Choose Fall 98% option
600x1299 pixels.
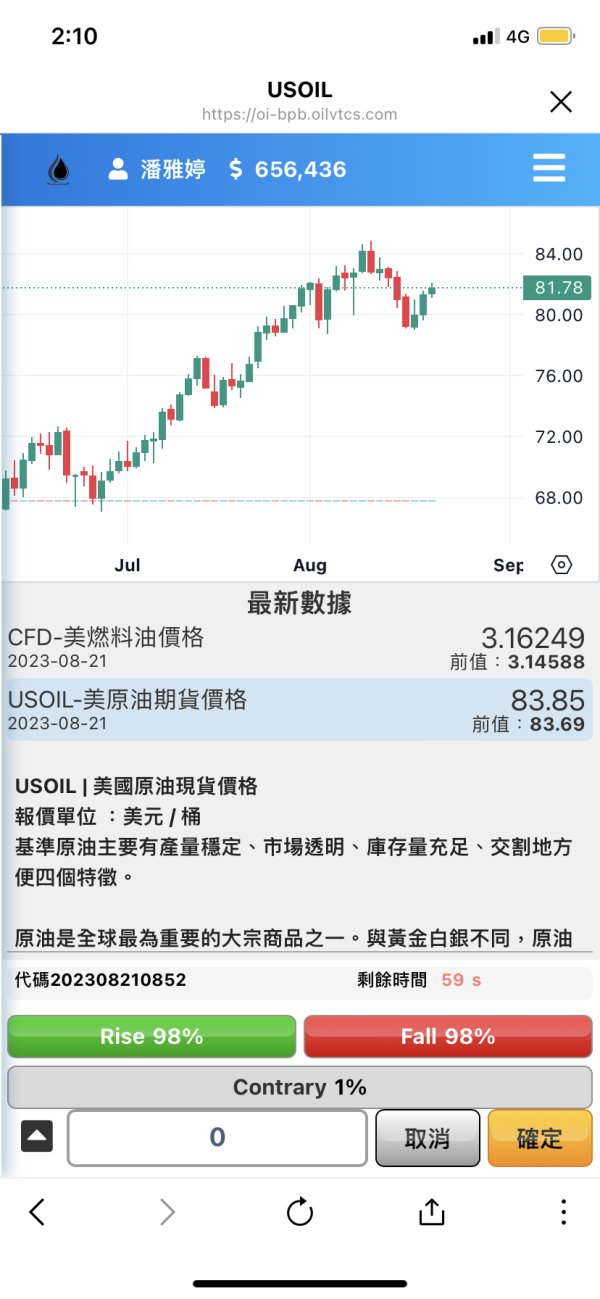[448, 1037]
